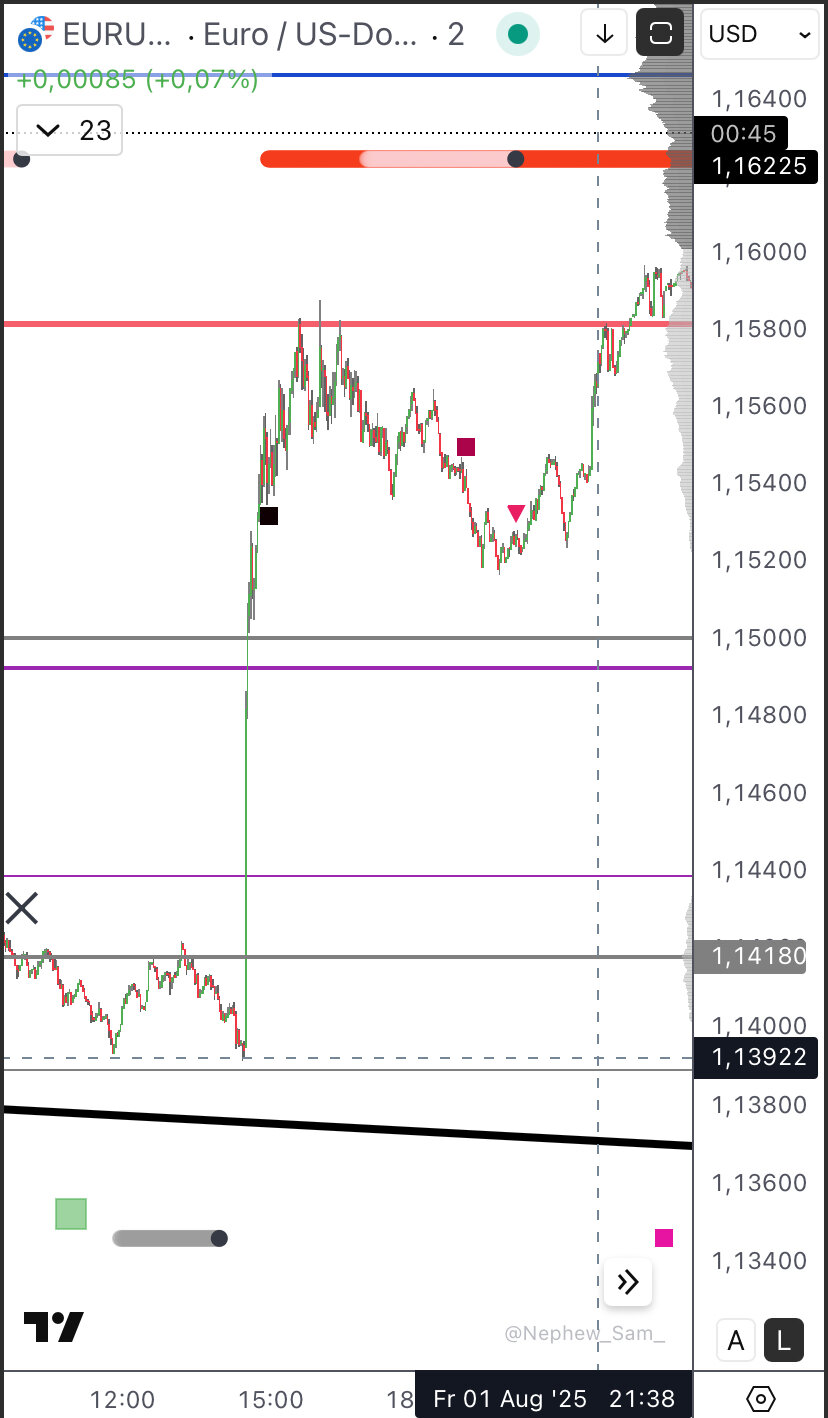Image resolution: width=828 pixels, height=1418 pixels.
Task: Toggle logarithmic scale L button
Action: coord(783,1341)
